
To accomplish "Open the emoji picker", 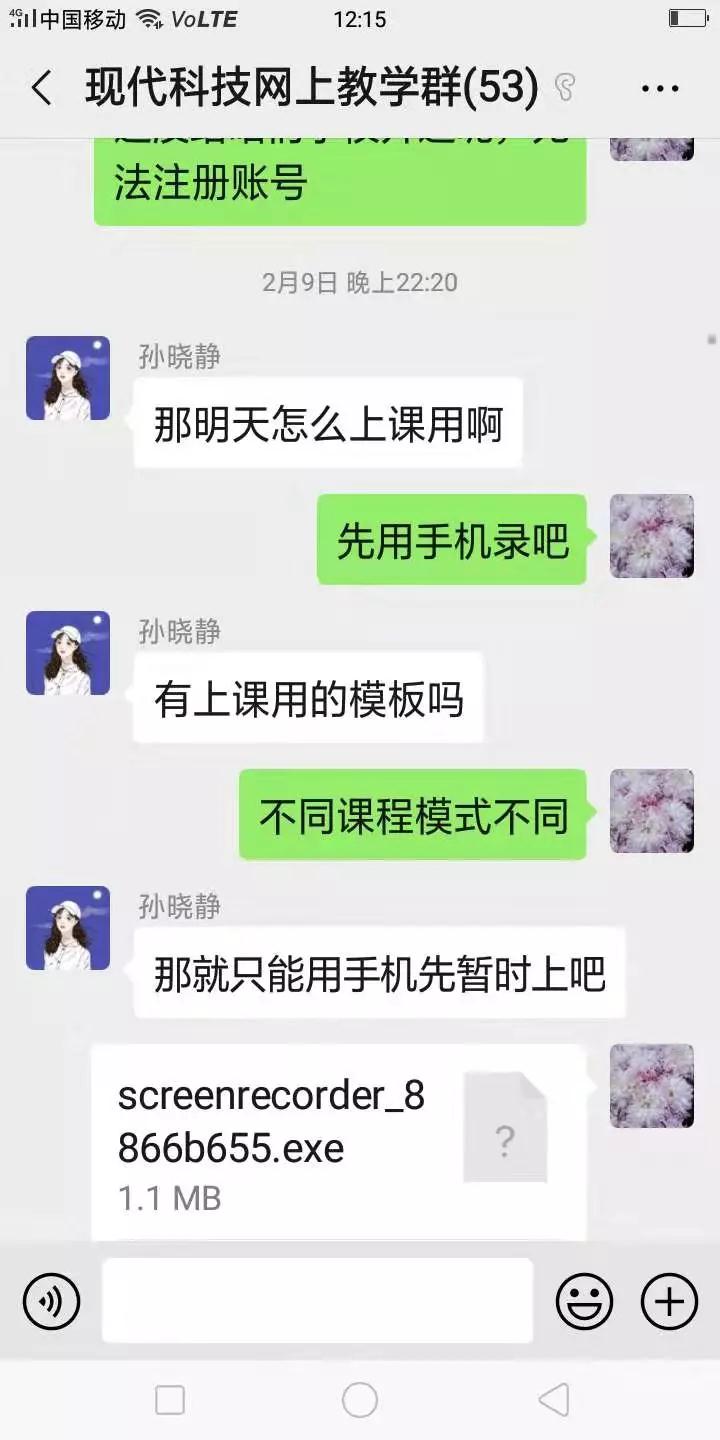I will coord(584,1301).
